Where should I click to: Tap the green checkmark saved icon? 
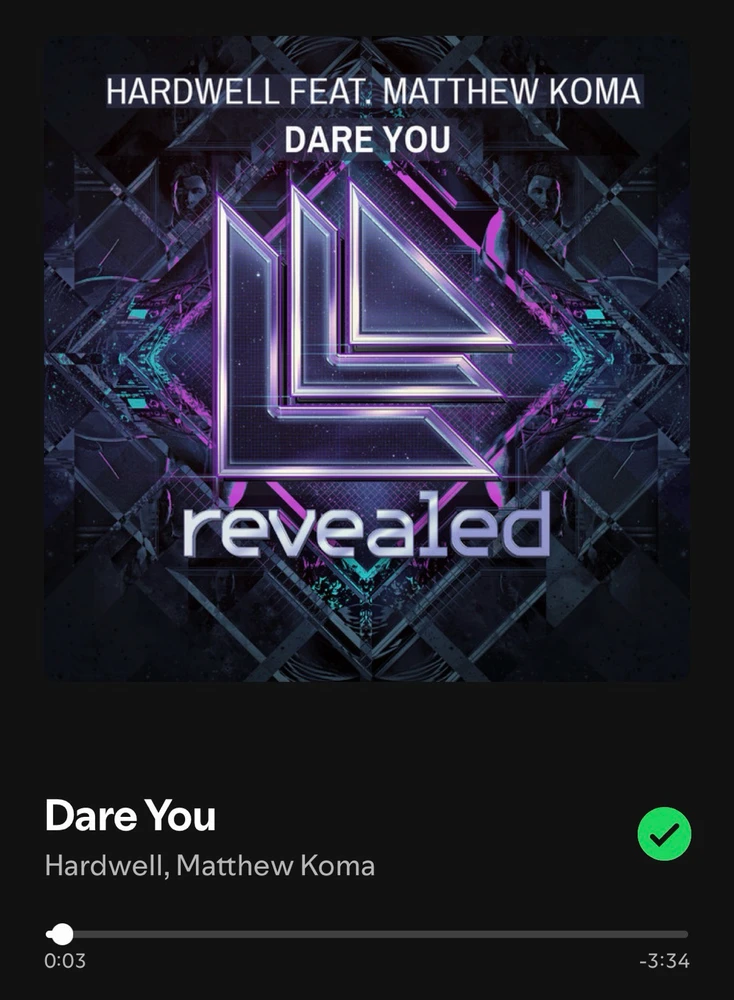coord(664,834)
